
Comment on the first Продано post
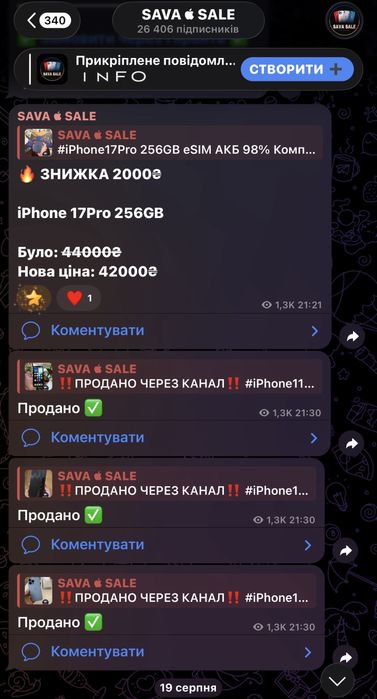coord(170,438)
